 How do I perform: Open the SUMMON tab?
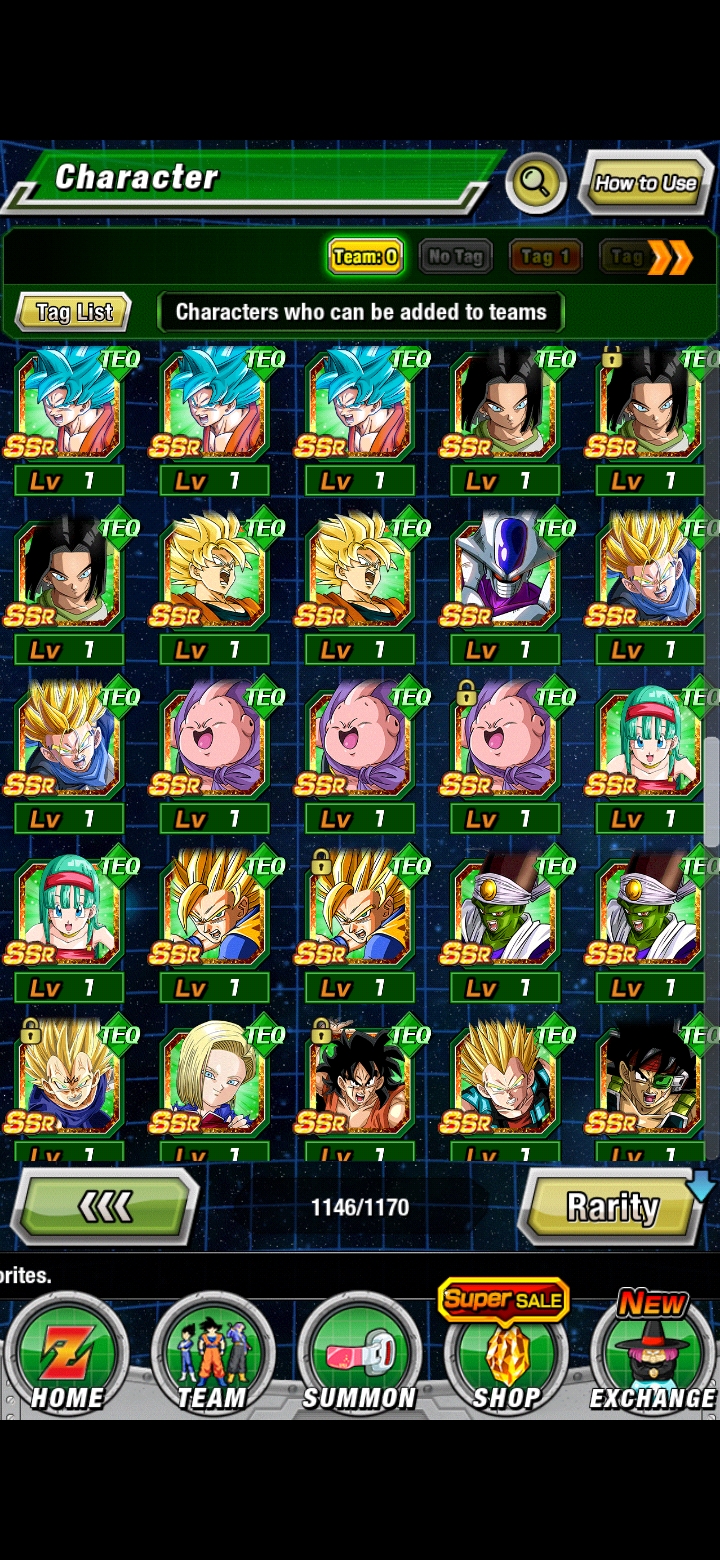pyautogui.click(x=359, y=1355)
